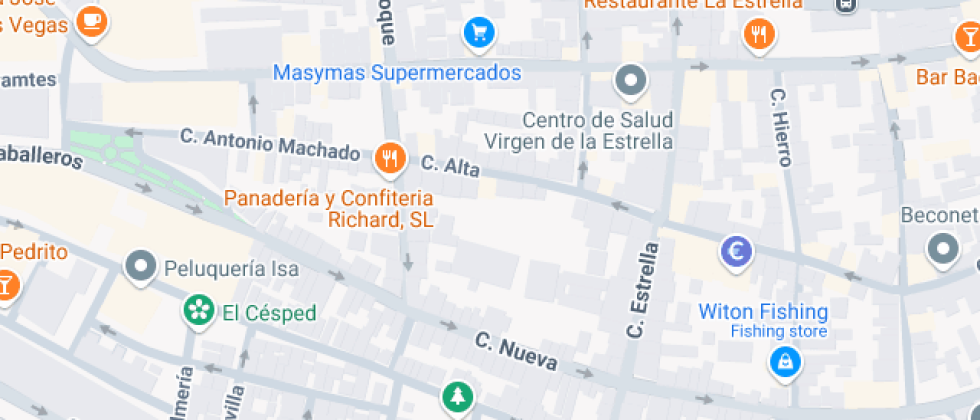Select the Peluquería Isa pin
The width and height of the screenshot is (980, 420).
coord(141,267)
